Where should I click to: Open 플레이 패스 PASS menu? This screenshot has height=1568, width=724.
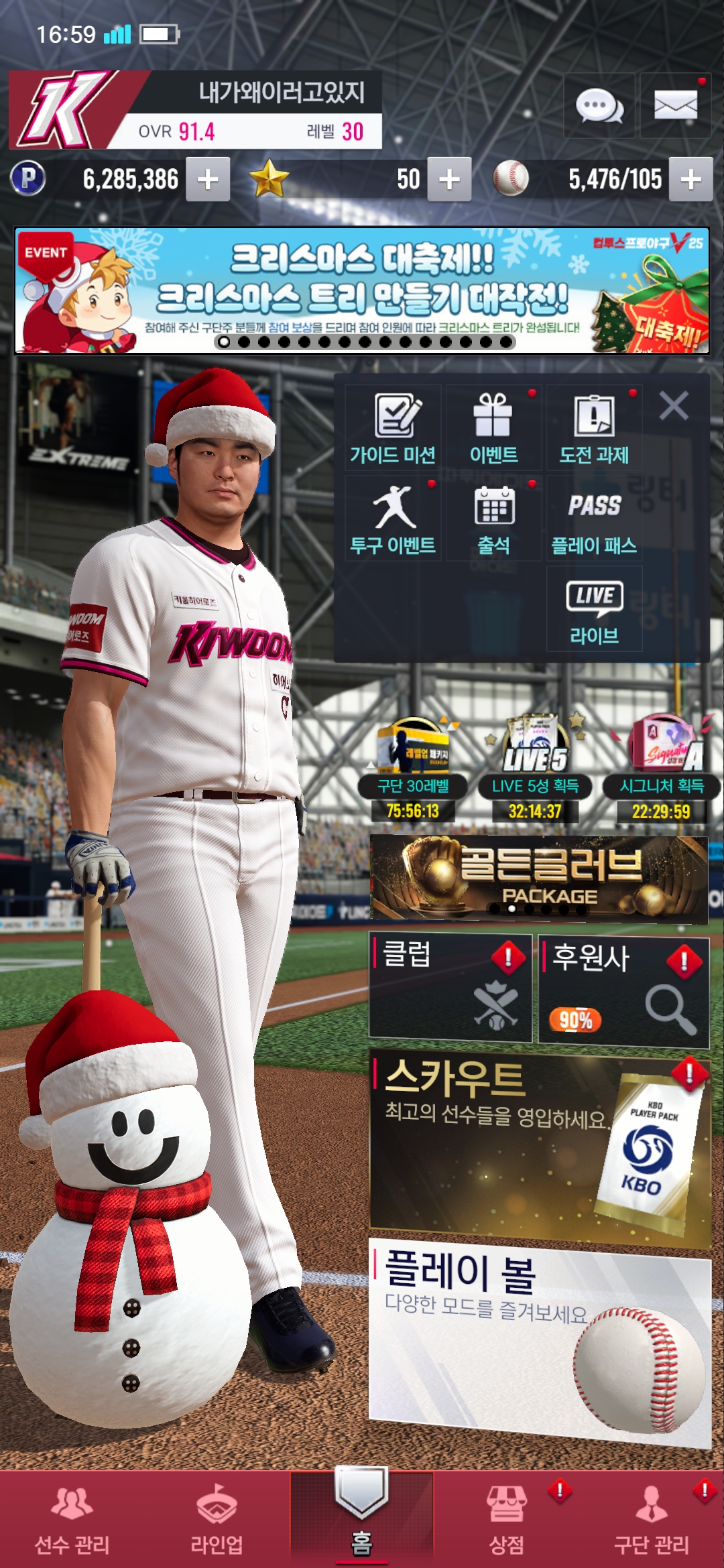click(594, 519)
